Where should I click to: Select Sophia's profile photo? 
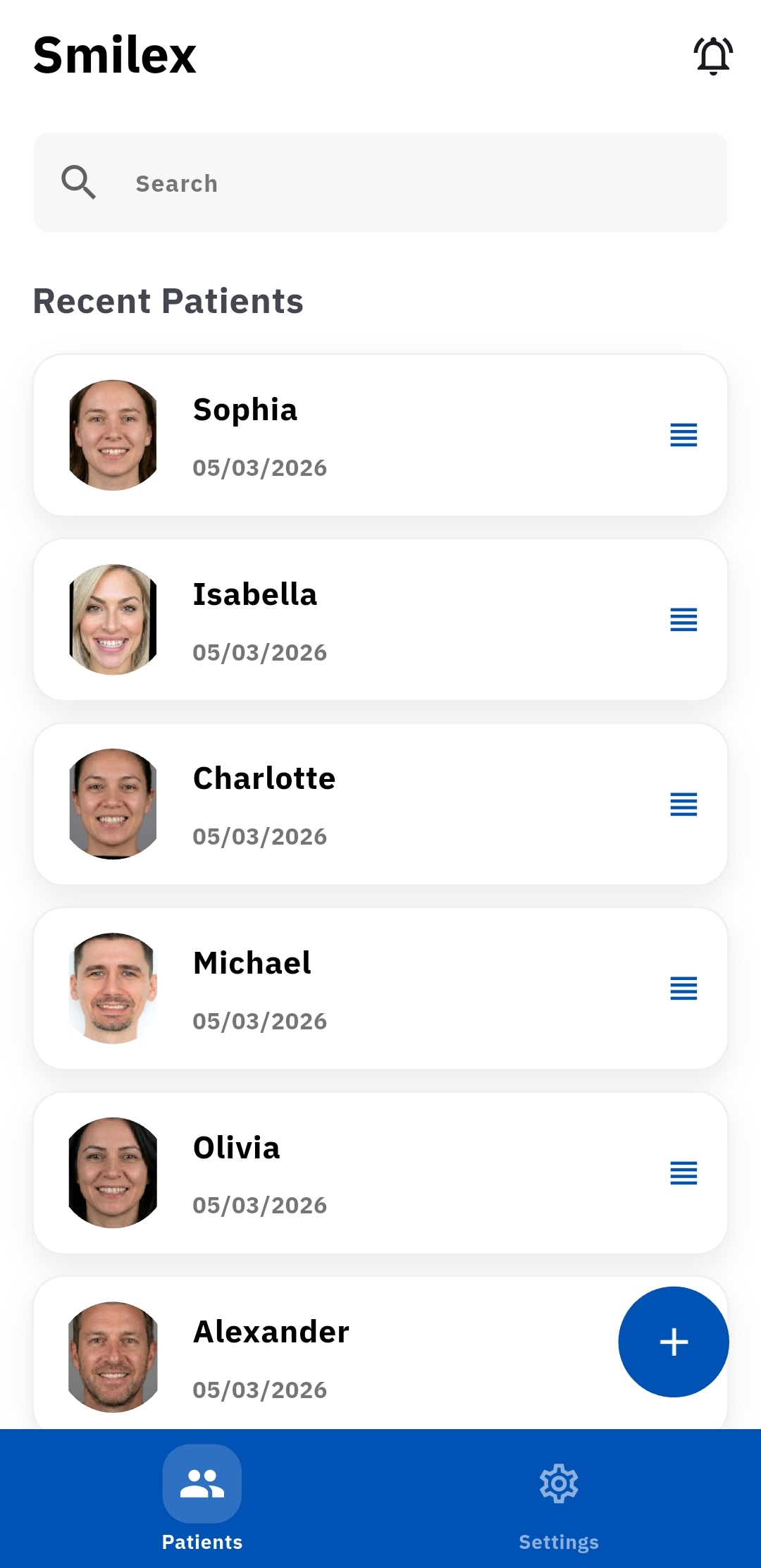[113, 435]
